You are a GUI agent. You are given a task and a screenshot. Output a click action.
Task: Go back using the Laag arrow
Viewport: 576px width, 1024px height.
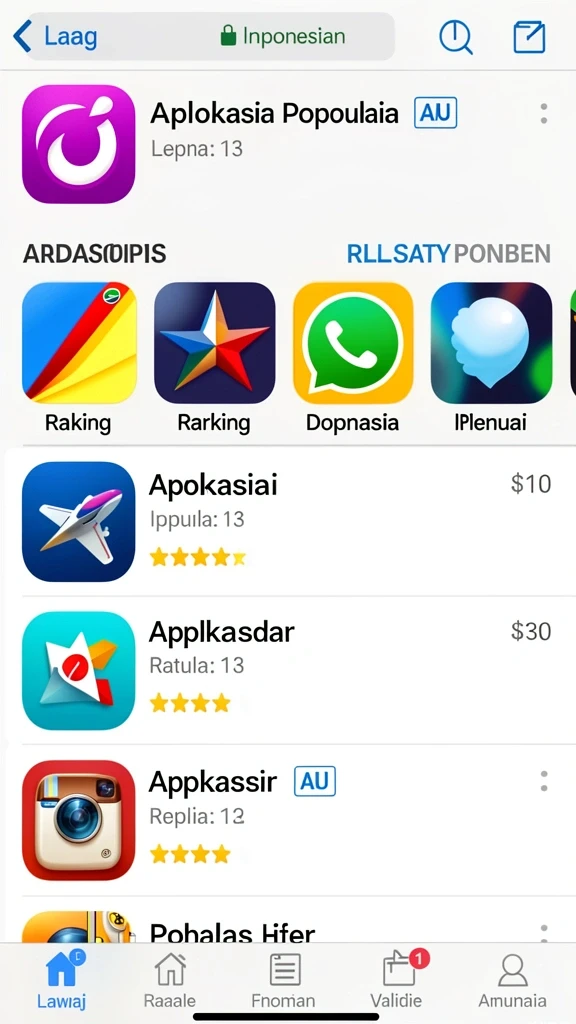pos(56,37)
